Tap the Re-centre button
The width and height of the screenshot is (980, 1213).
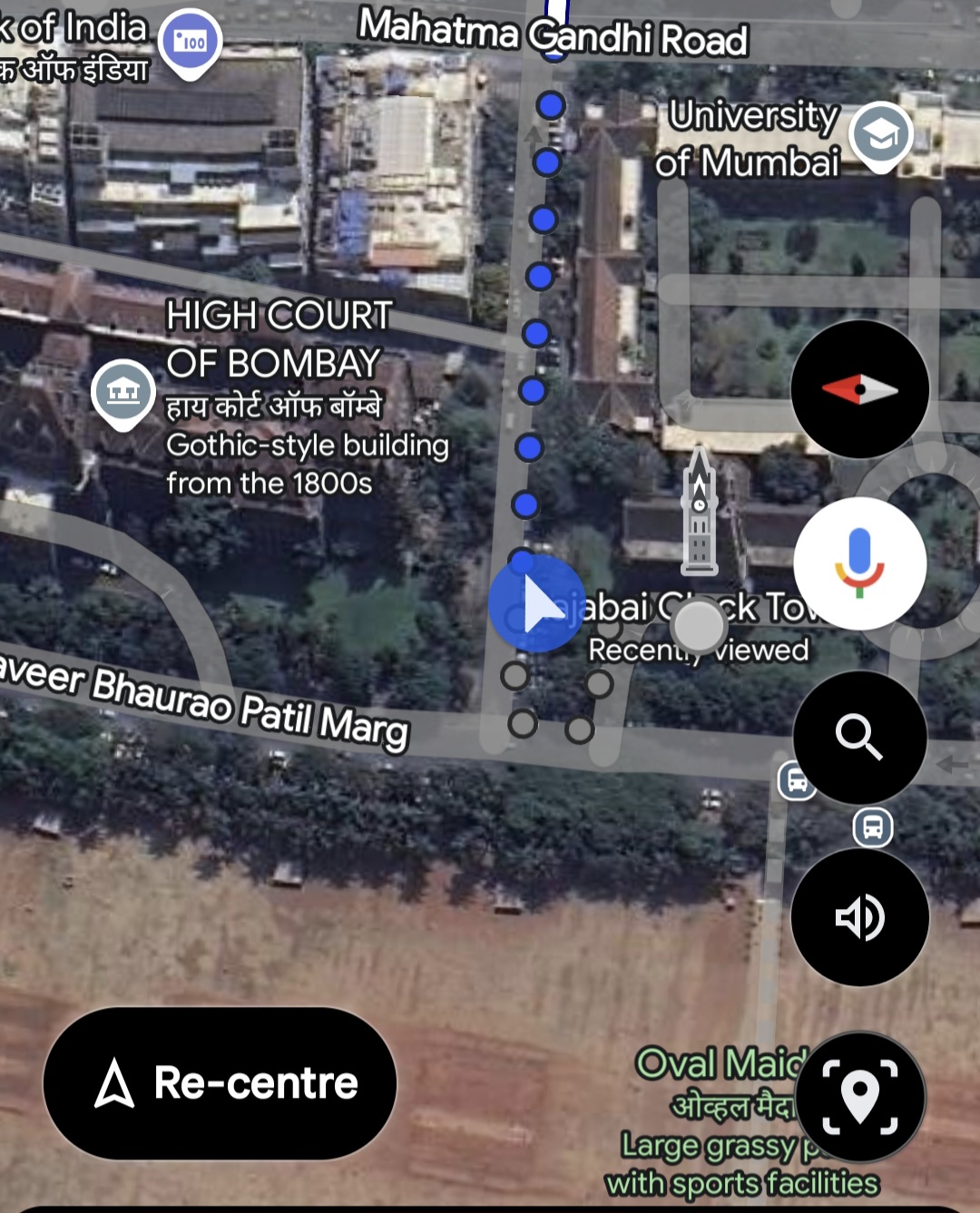220,1083
